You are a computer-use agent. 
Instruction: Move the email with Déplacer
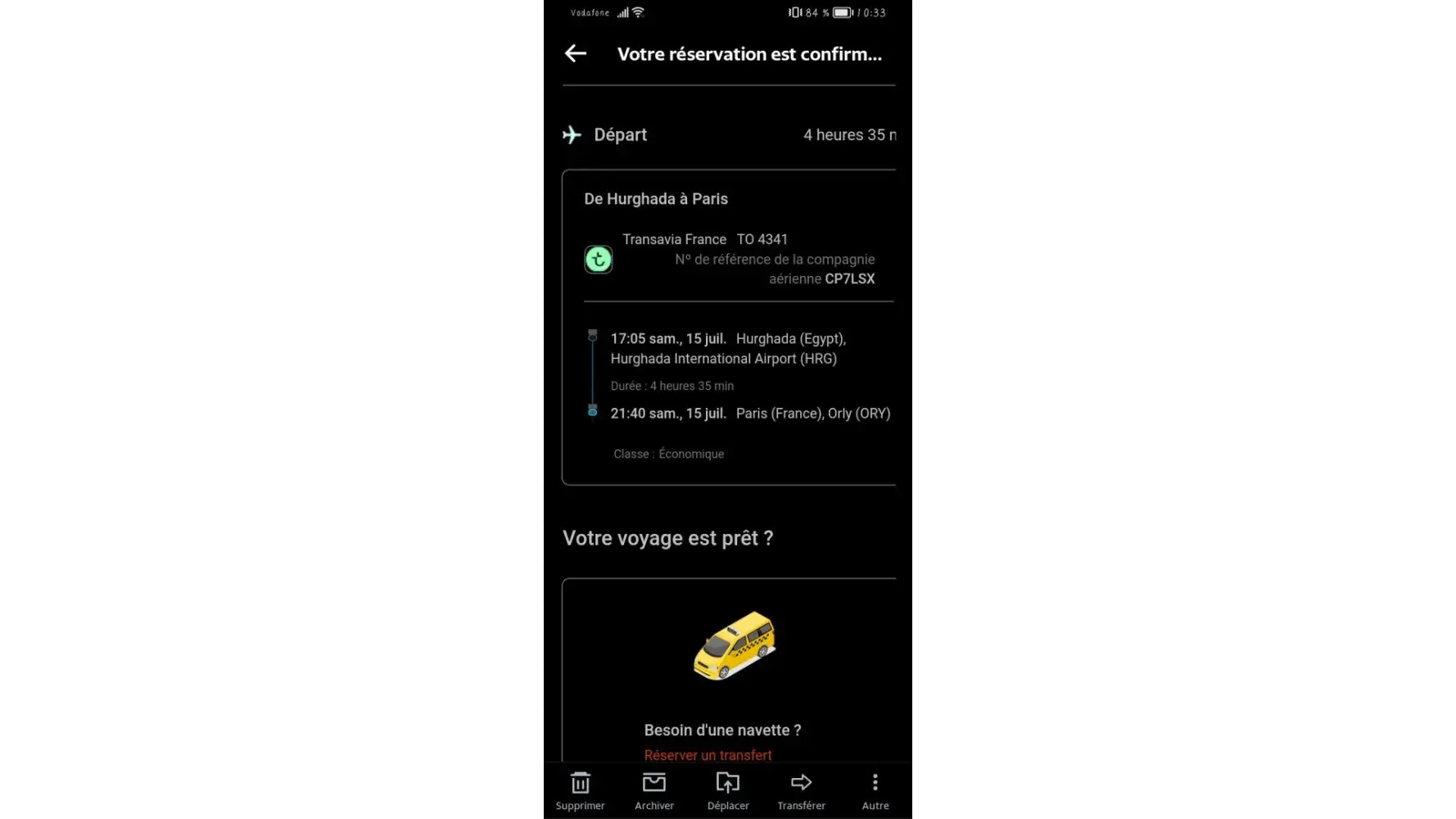point(727,790)
